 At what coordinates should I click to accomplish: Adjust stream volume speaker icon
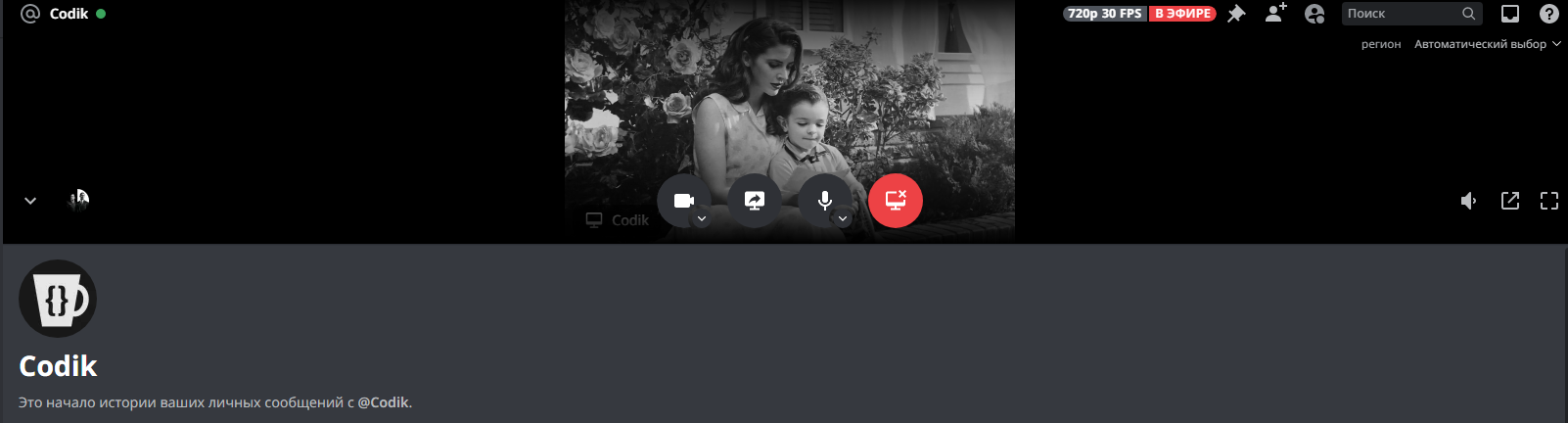[x=1468, y=201]
